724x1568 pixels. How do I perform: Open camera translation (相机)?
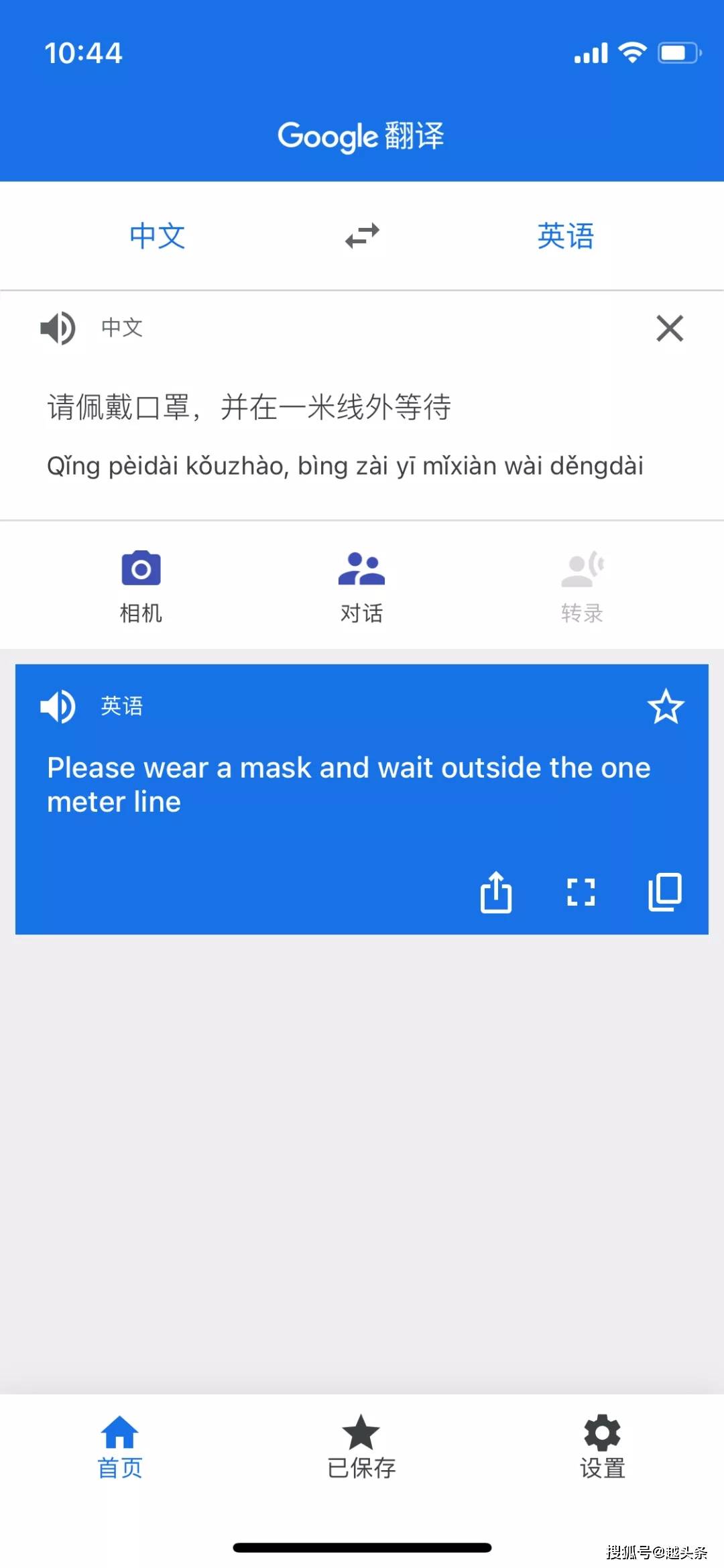point(141,586)
